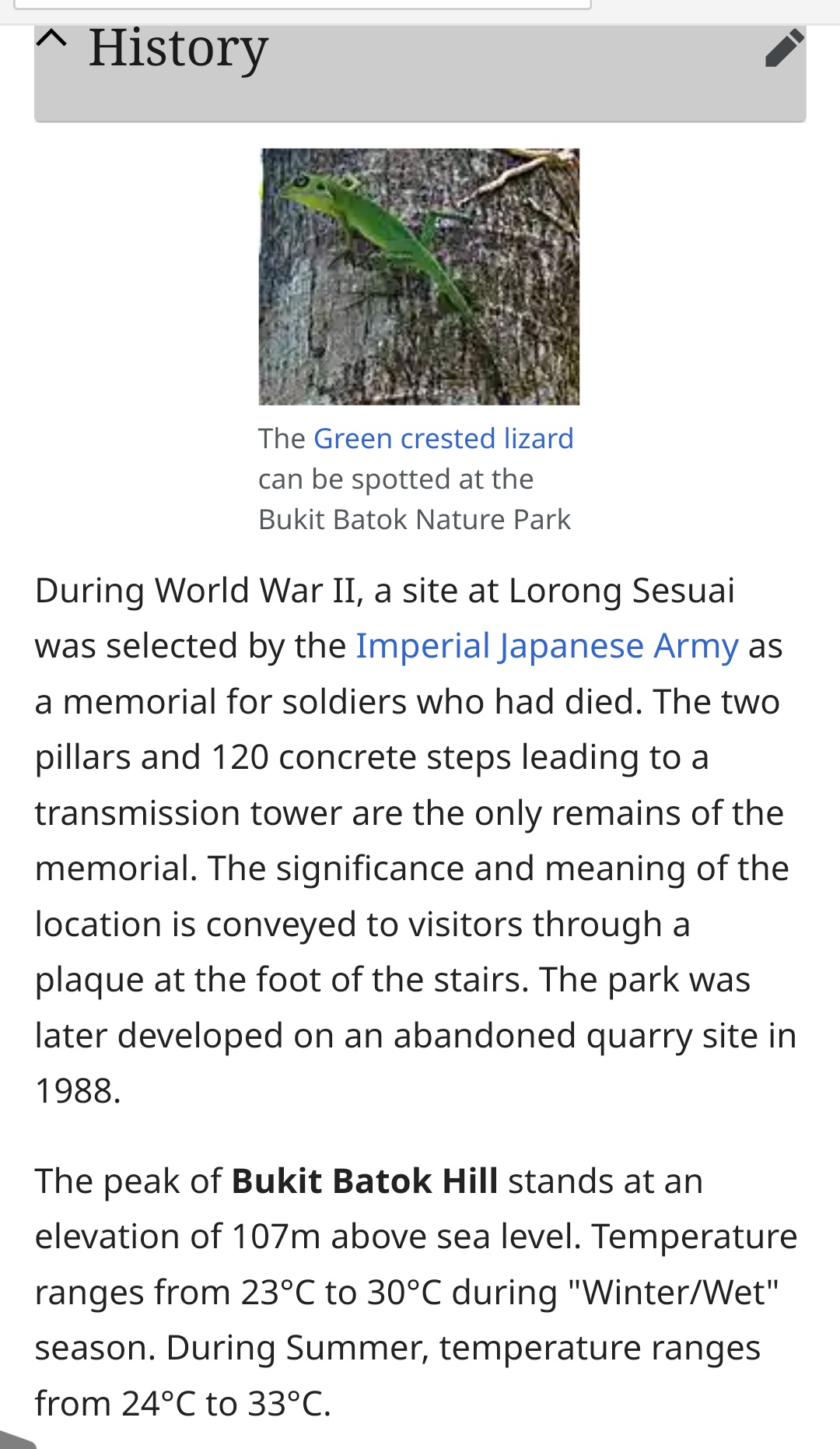Collapse the History section
Image resolution: width=840 pixels, height=1449 pixels.
(52, 39)
